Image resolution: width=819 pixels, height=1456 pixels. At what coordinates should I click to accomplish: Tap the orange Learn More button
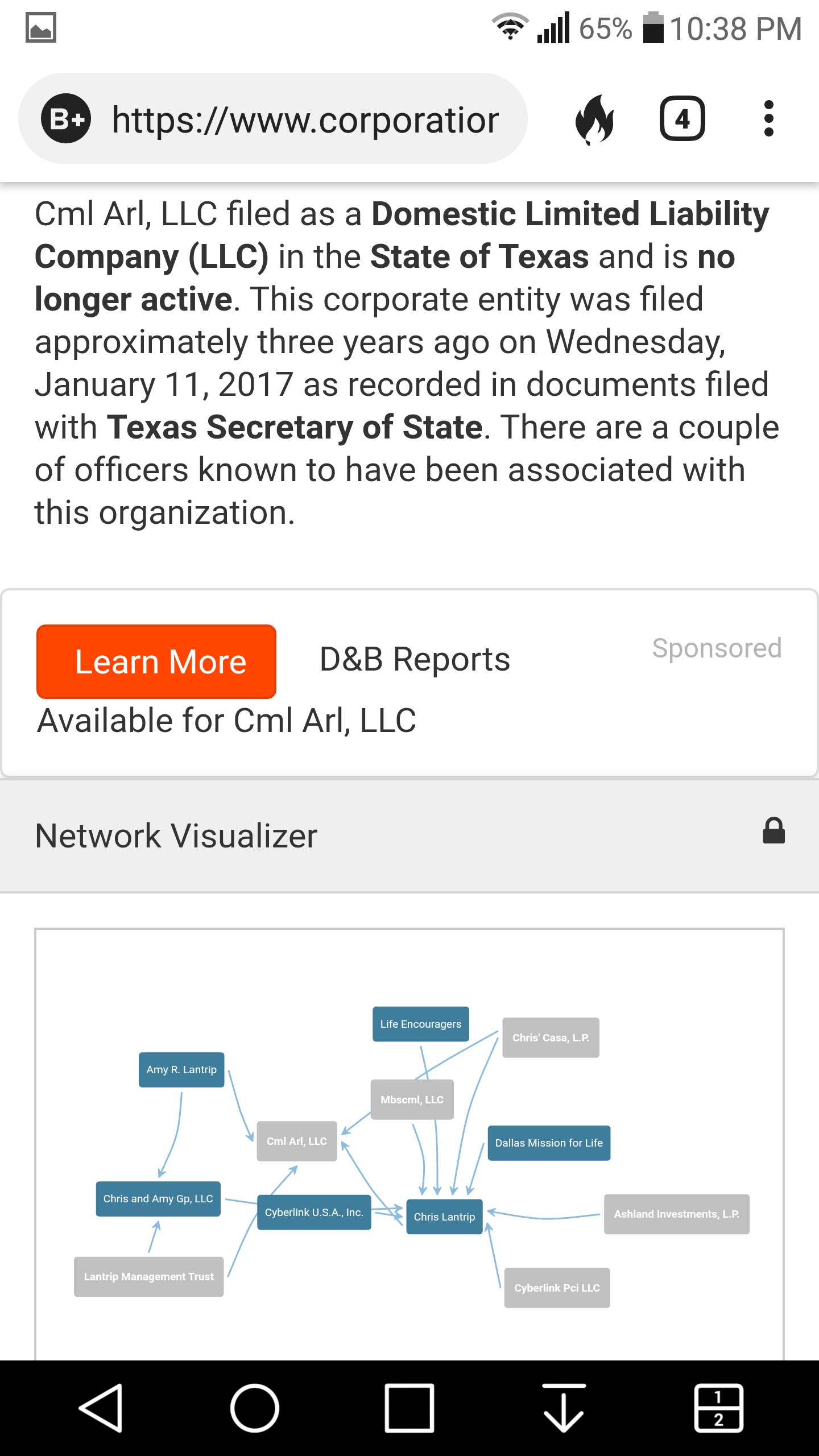point(156,661)
